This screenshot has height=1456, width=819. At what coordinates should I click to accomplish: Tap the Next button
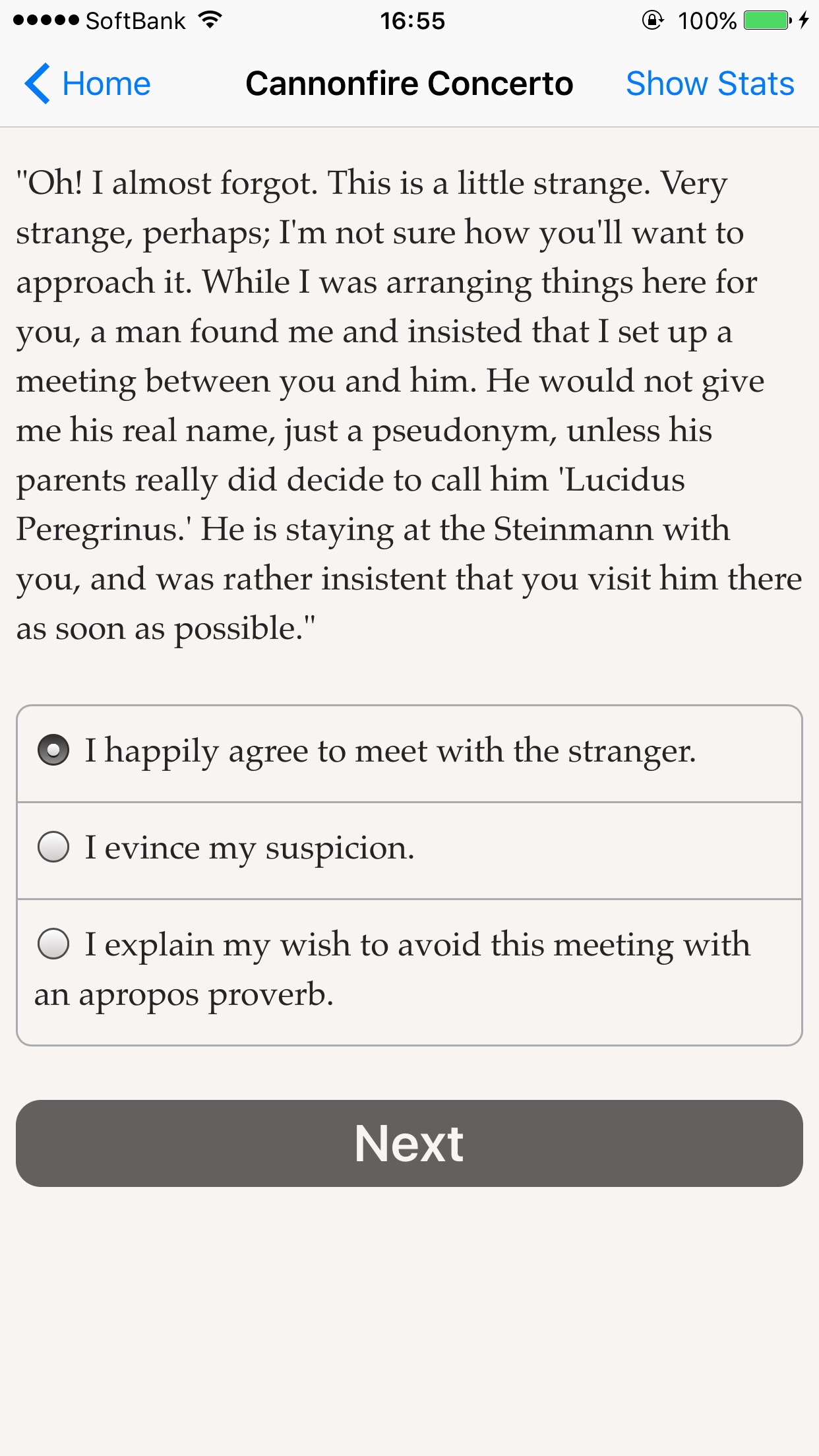click(409, 1143)
